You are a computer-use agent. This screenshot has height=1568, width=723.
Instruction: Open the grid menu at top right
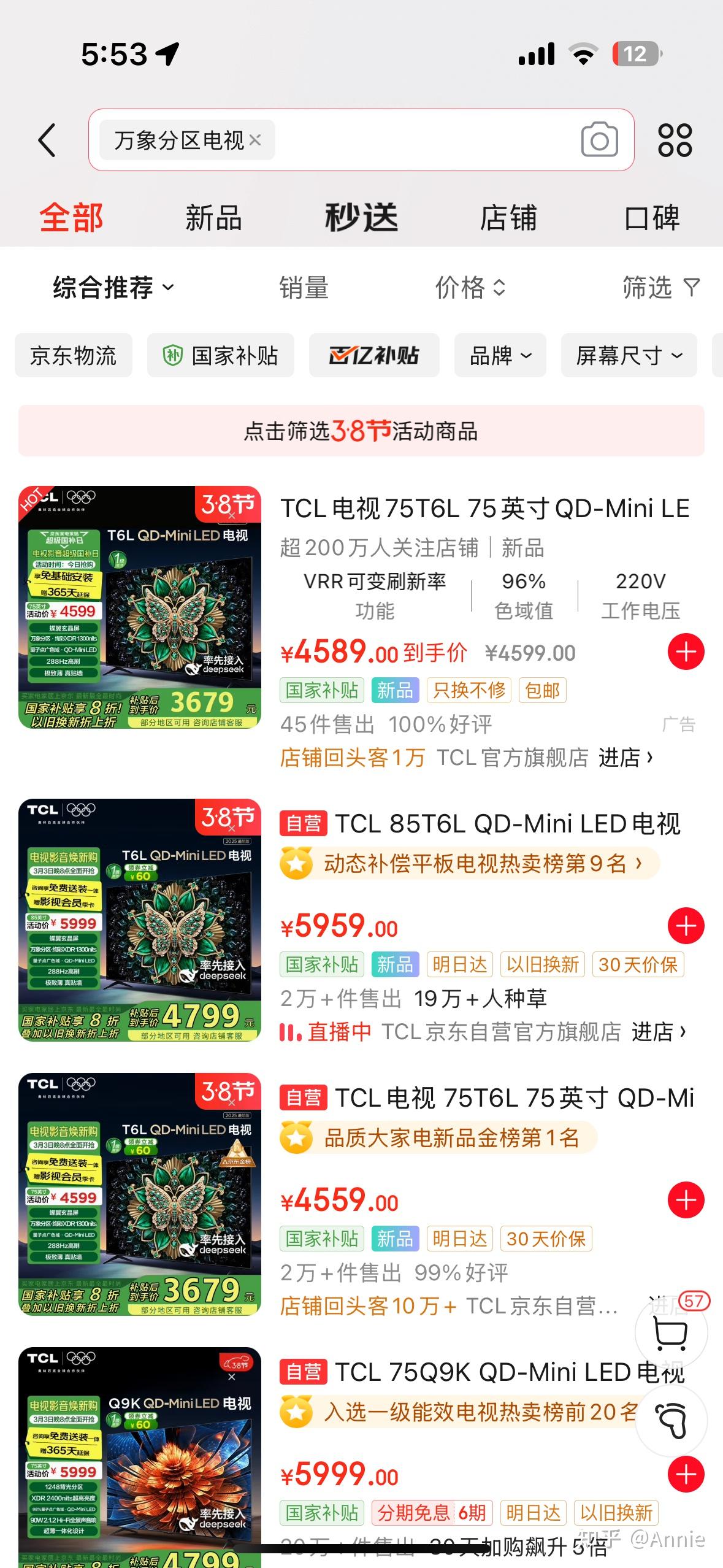coord(674,140)
